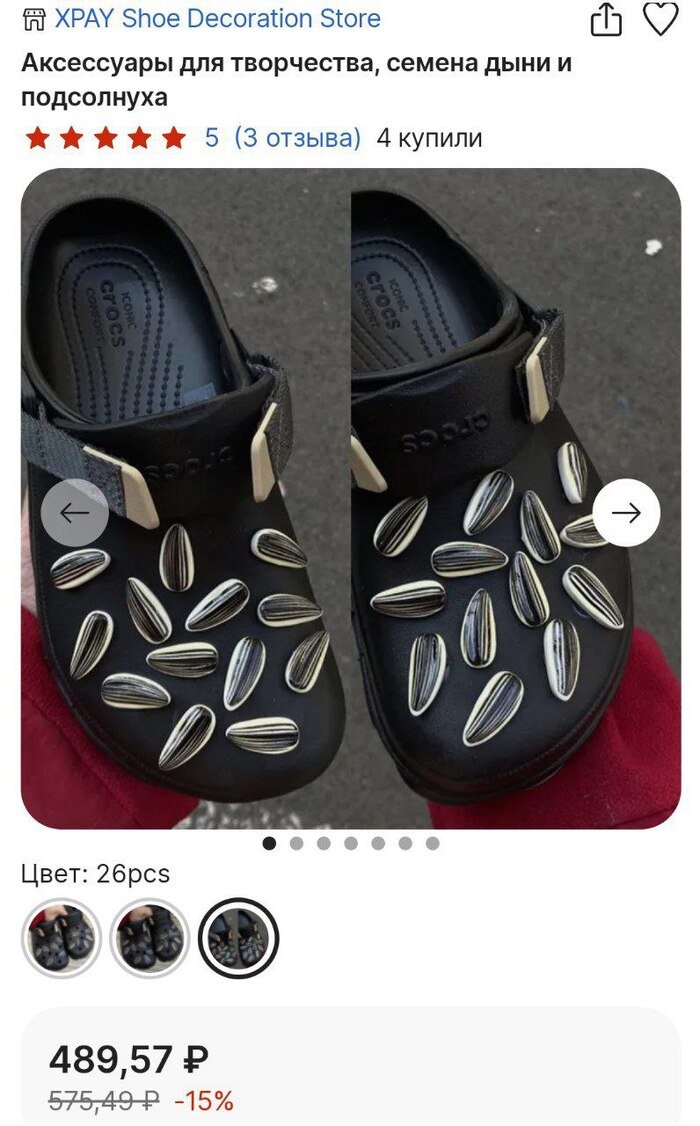
Task: Show the previous product photo
Action: 75,513
